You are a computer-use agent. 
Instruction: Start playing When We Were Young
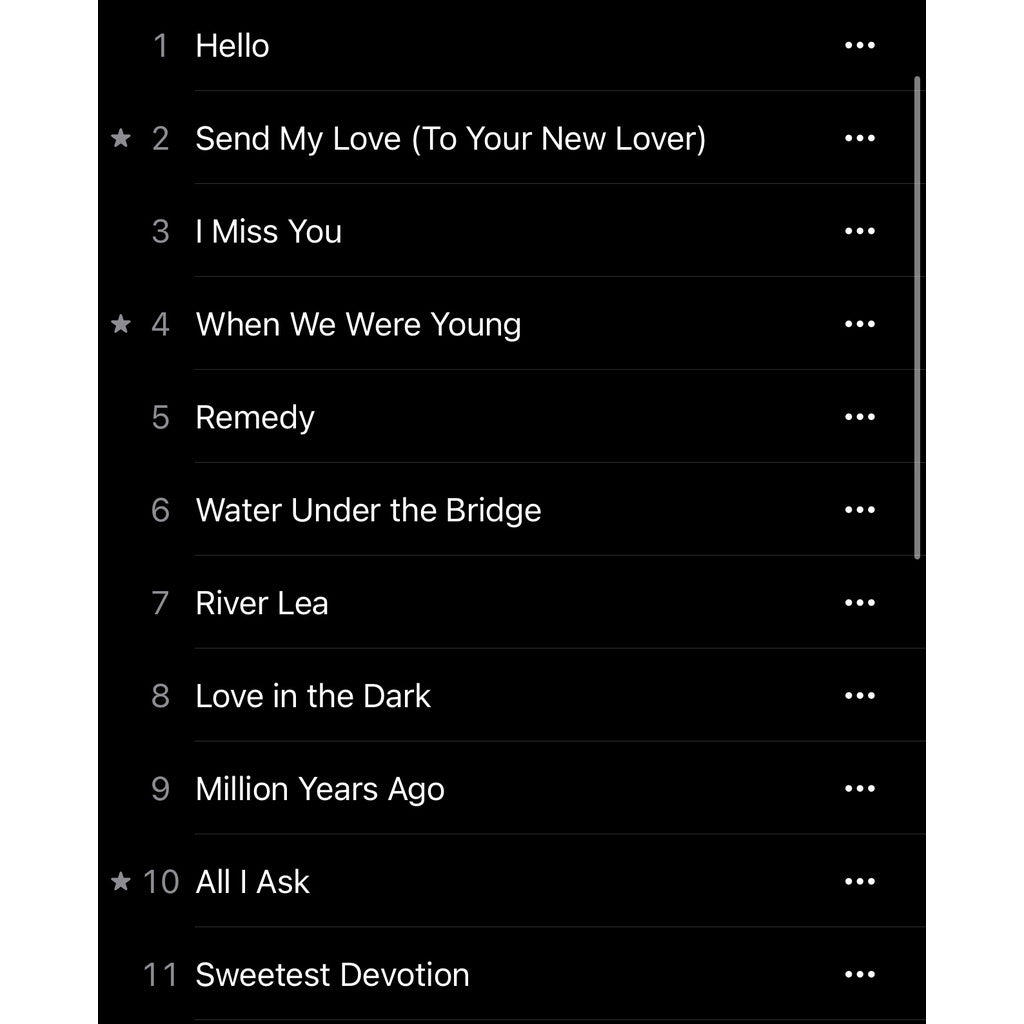click(x=358, y=325)
